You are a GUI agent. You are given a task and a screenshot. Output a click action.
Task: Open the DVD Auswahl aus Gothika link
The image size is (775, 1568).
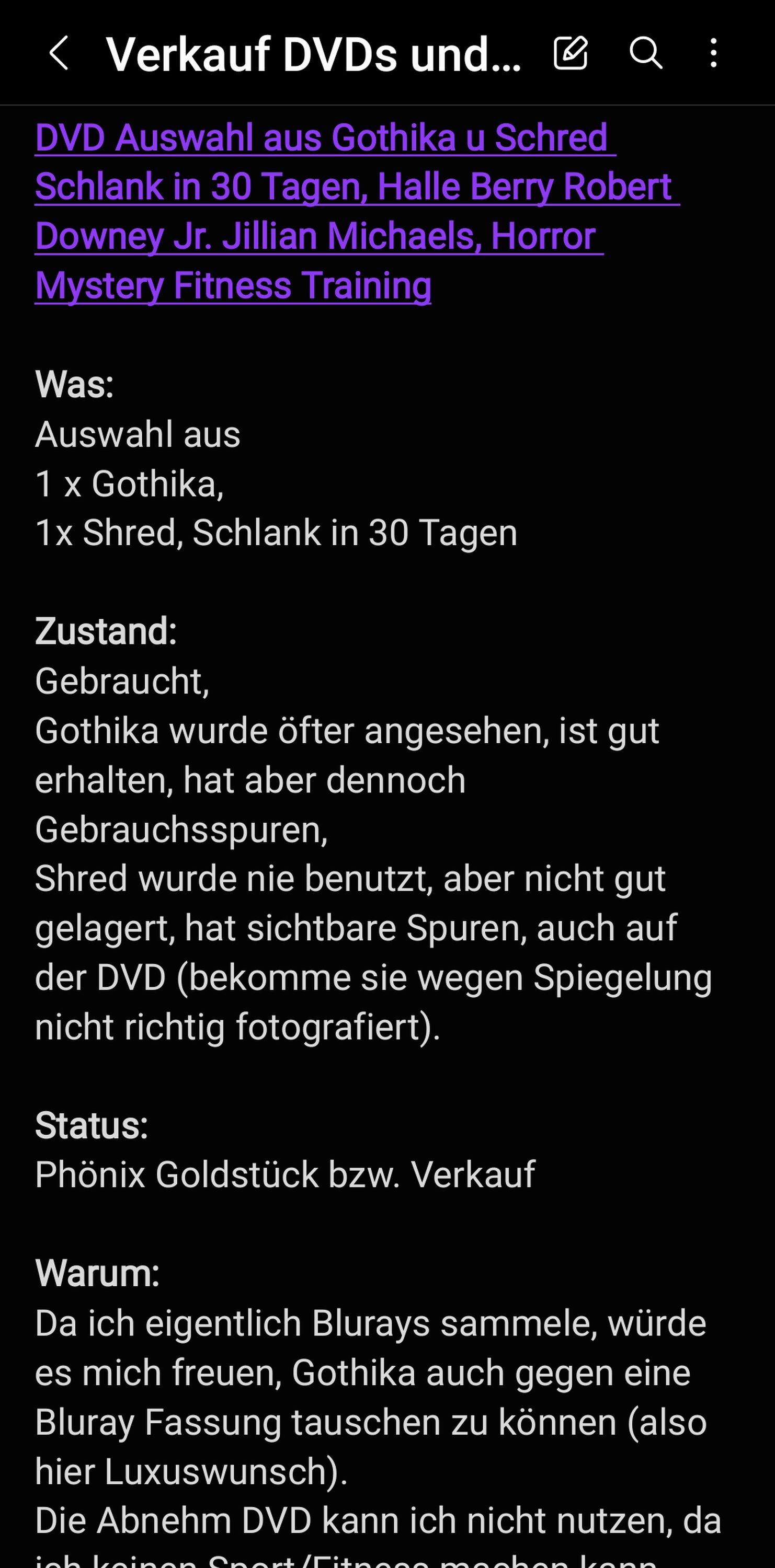(x=357, y=211)
